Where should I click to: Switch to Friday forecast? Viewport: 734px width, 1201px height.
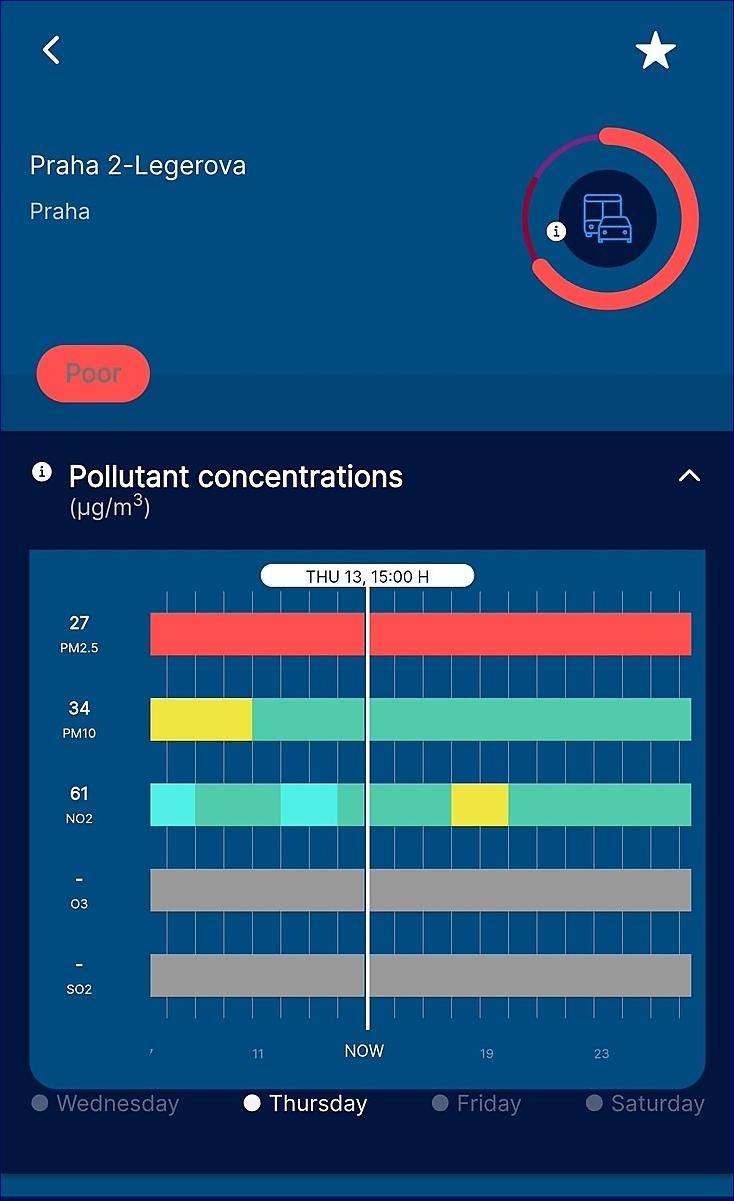click(x=477, y=1104)
